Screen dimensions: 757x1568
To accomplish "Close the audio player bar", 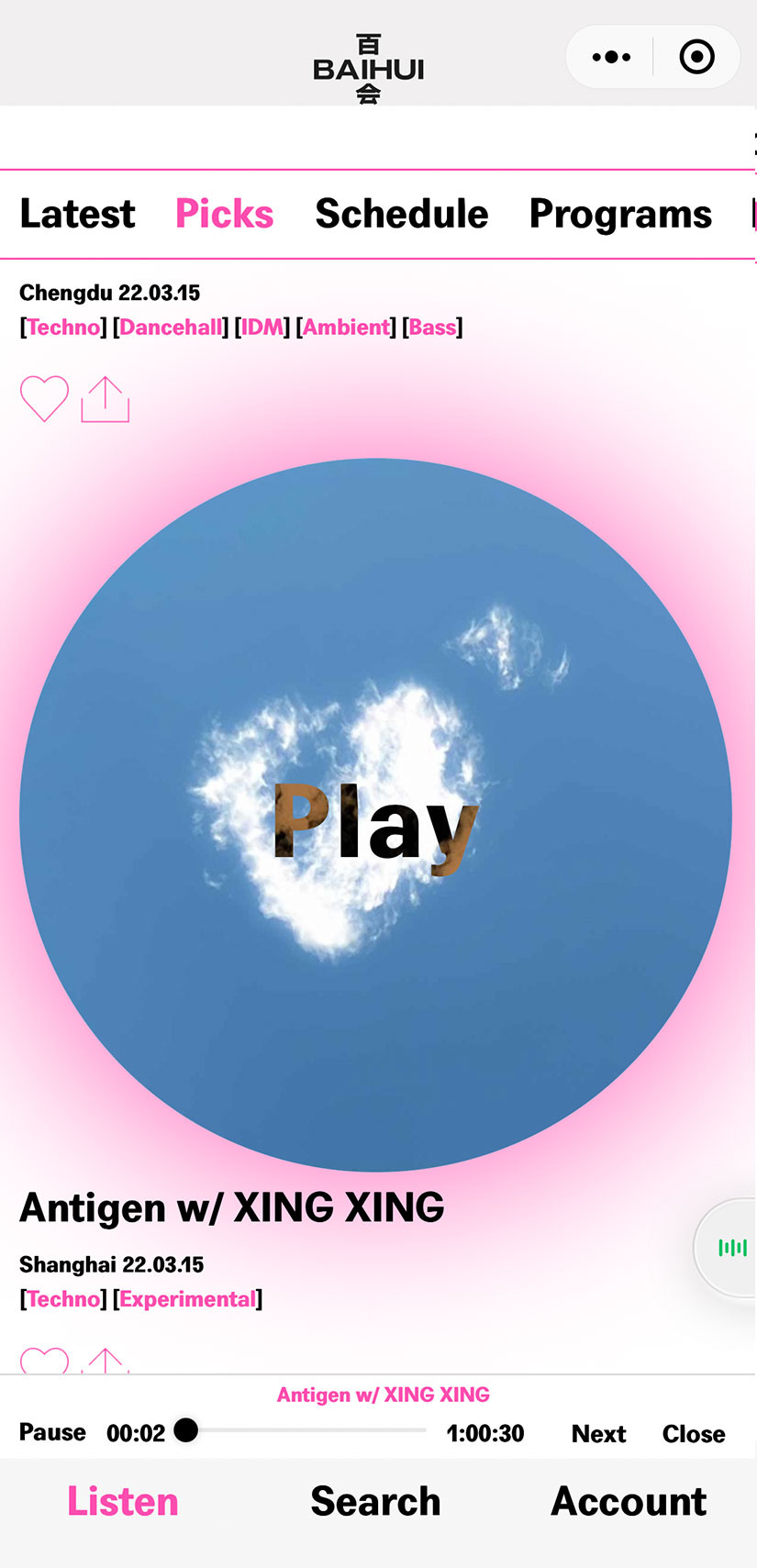I will 694,1433.
